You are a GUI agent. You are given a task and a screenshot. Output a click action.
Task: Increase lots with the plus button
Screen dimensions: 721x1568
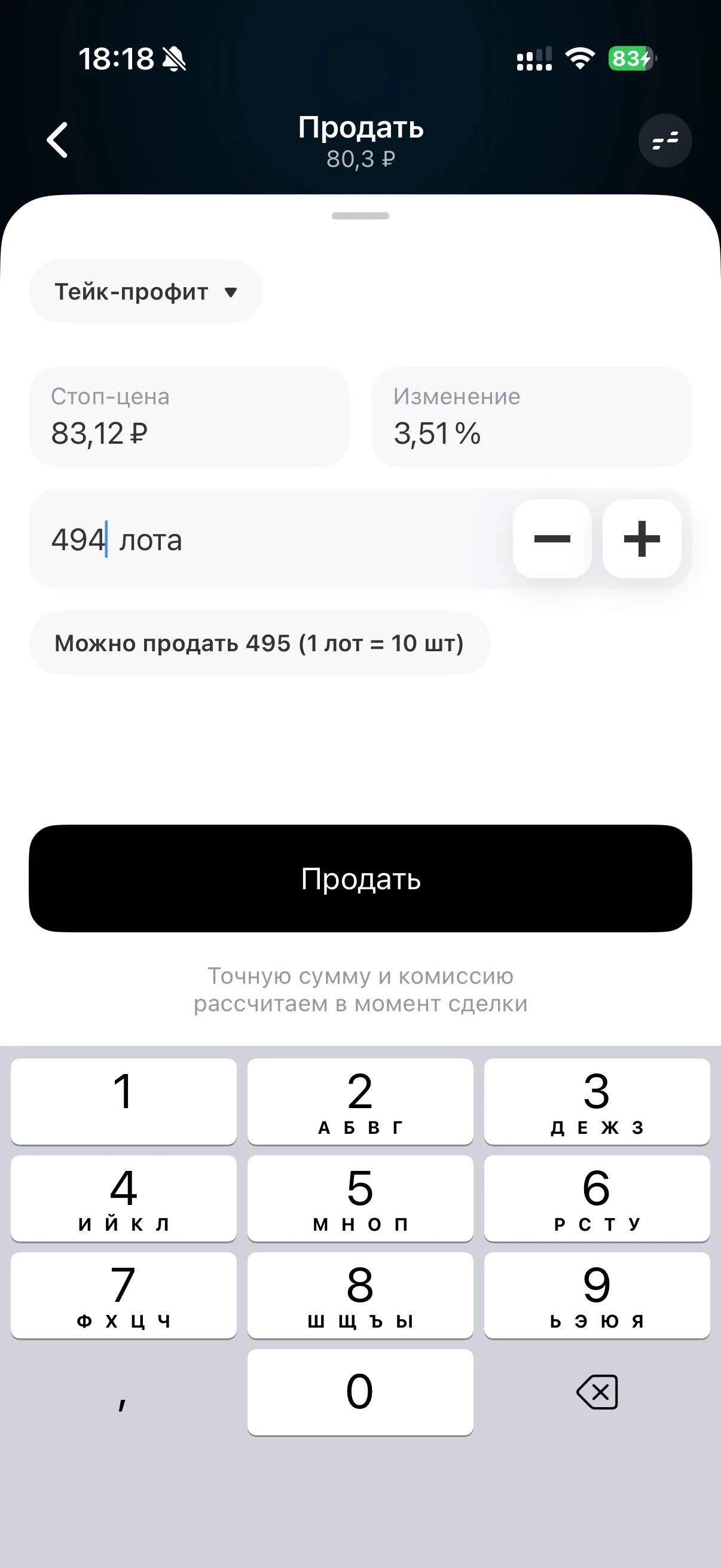(641, 539)
